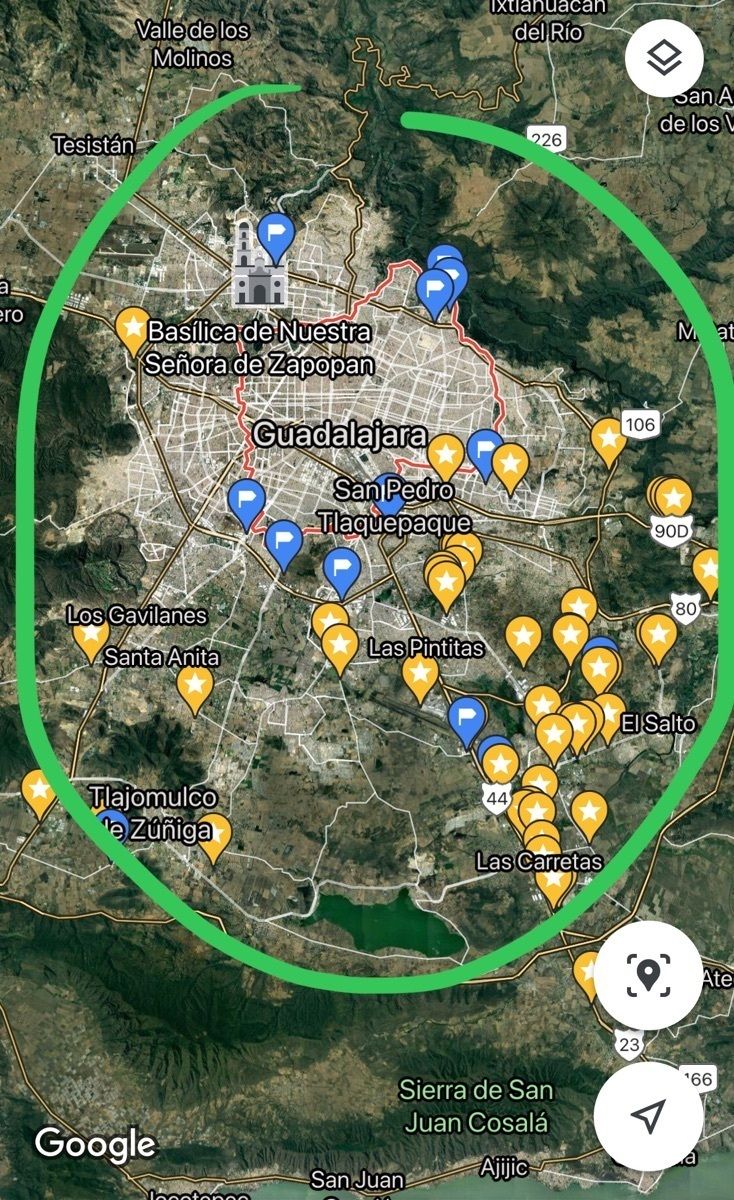Select starred pin near highway 106 marker
The width and height of the screenshot is (734, 1200).
608,438
